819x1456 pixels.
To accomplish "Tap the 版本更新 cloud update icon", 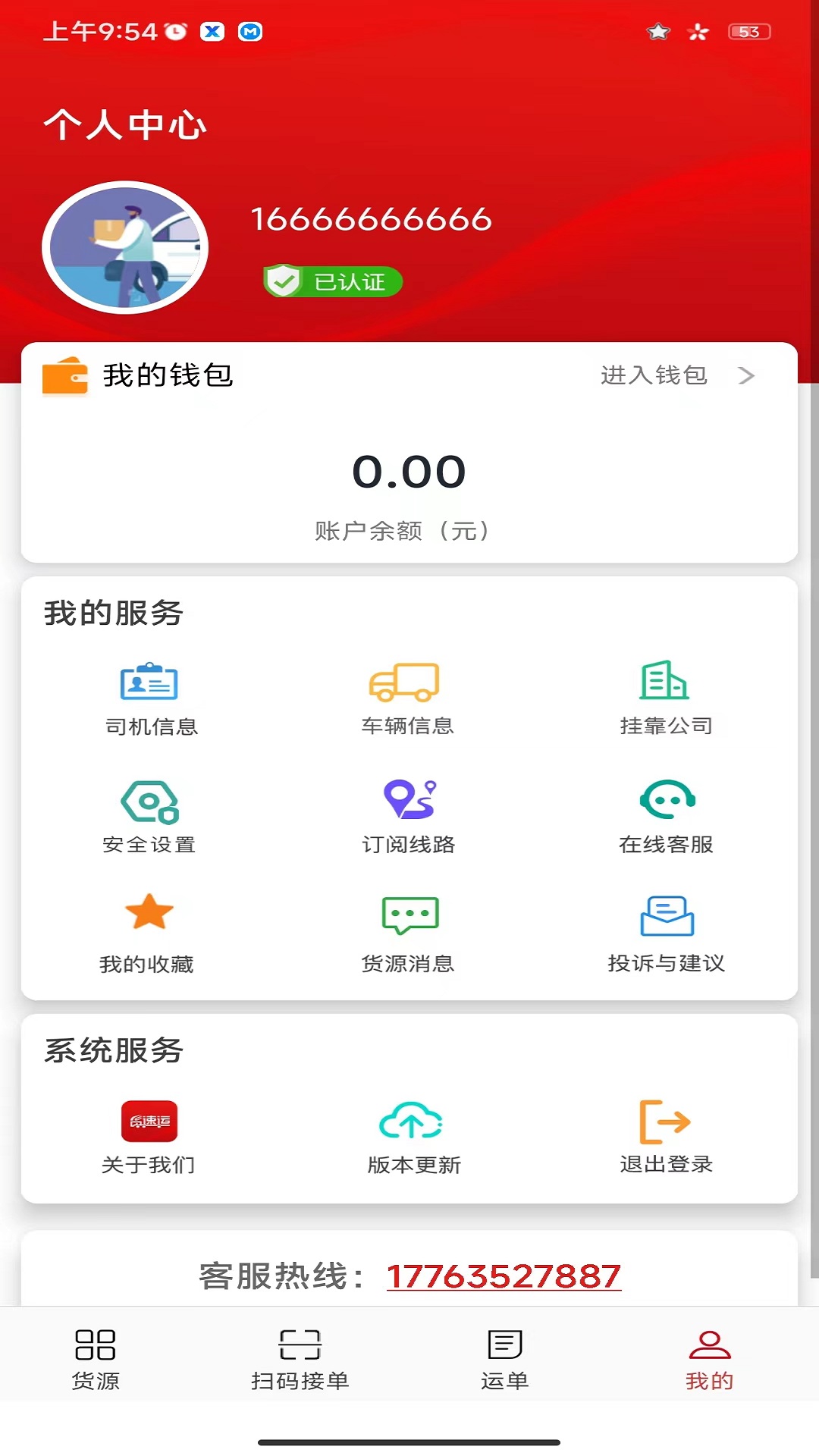I will pyautogui.click(x=410, y=1120).
